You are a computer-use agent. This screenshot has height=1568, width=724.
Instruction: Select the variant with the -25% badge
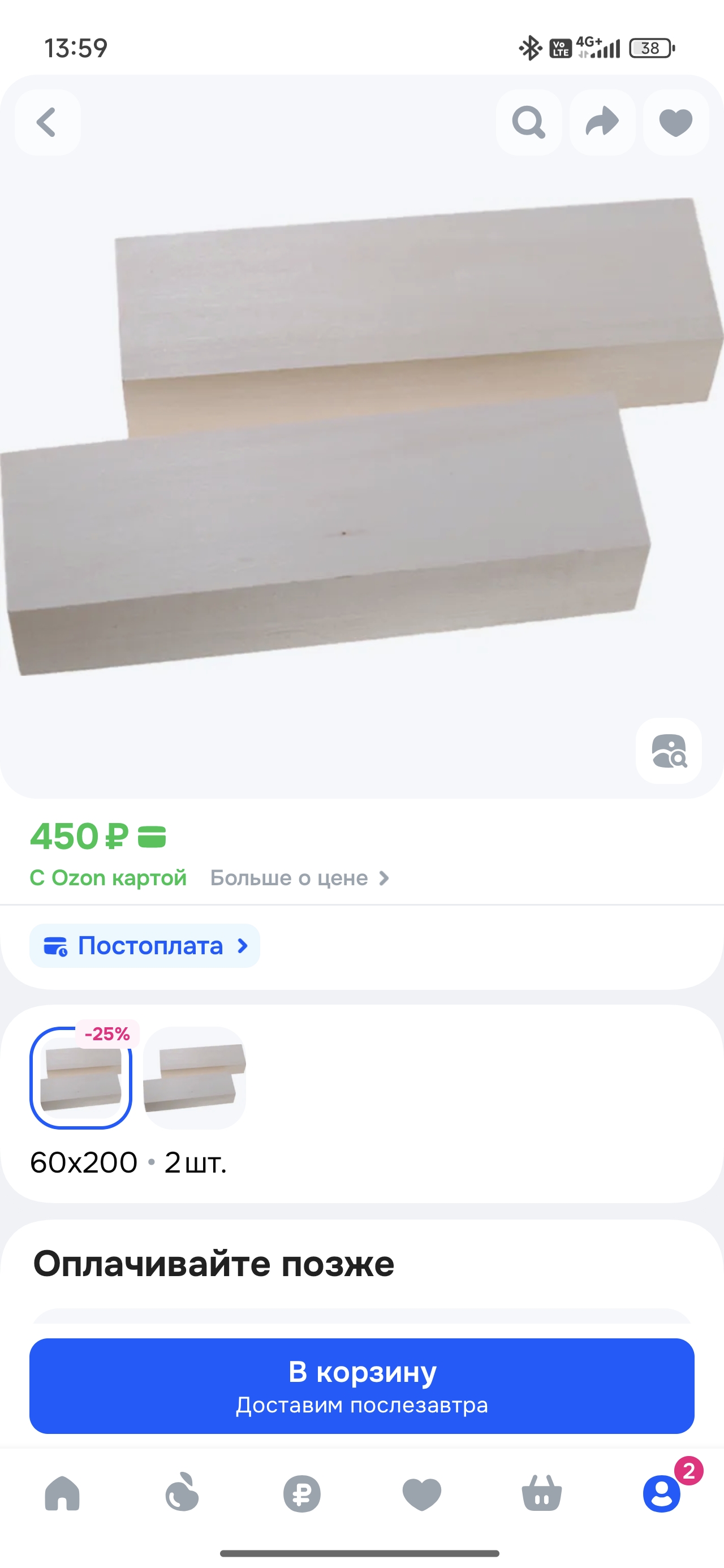pyautogui.click(x=81, y=1078)
